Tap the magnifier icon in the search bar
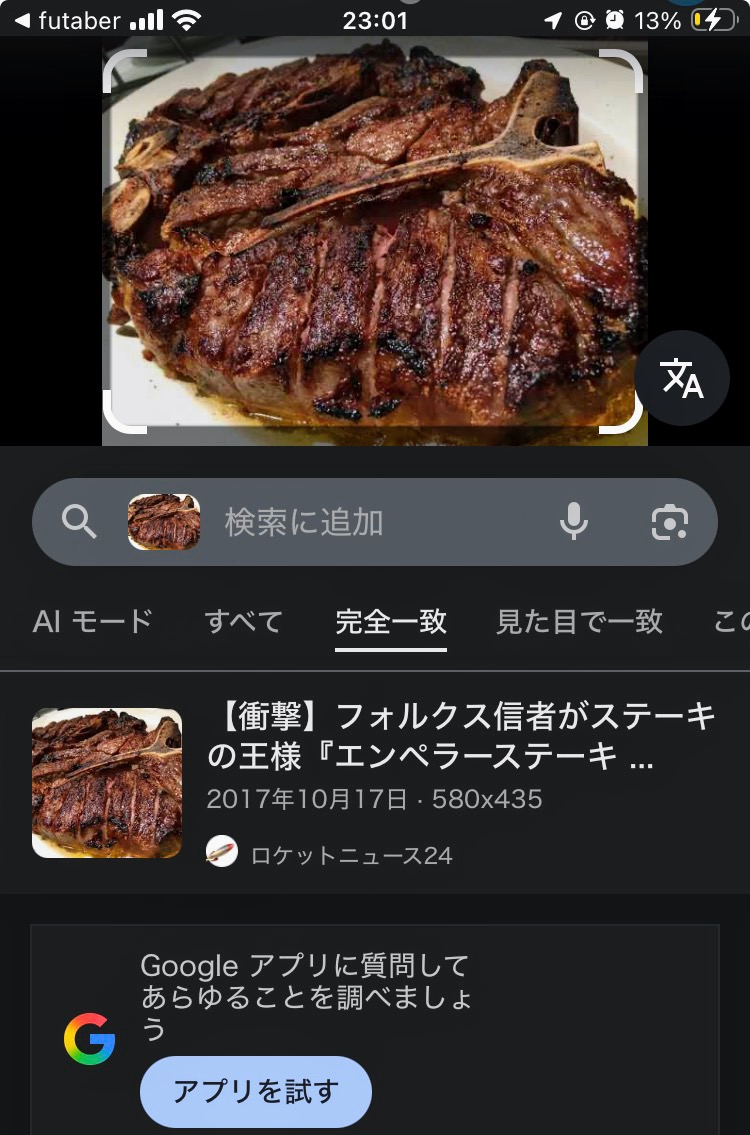 click(x=79, y=522)
